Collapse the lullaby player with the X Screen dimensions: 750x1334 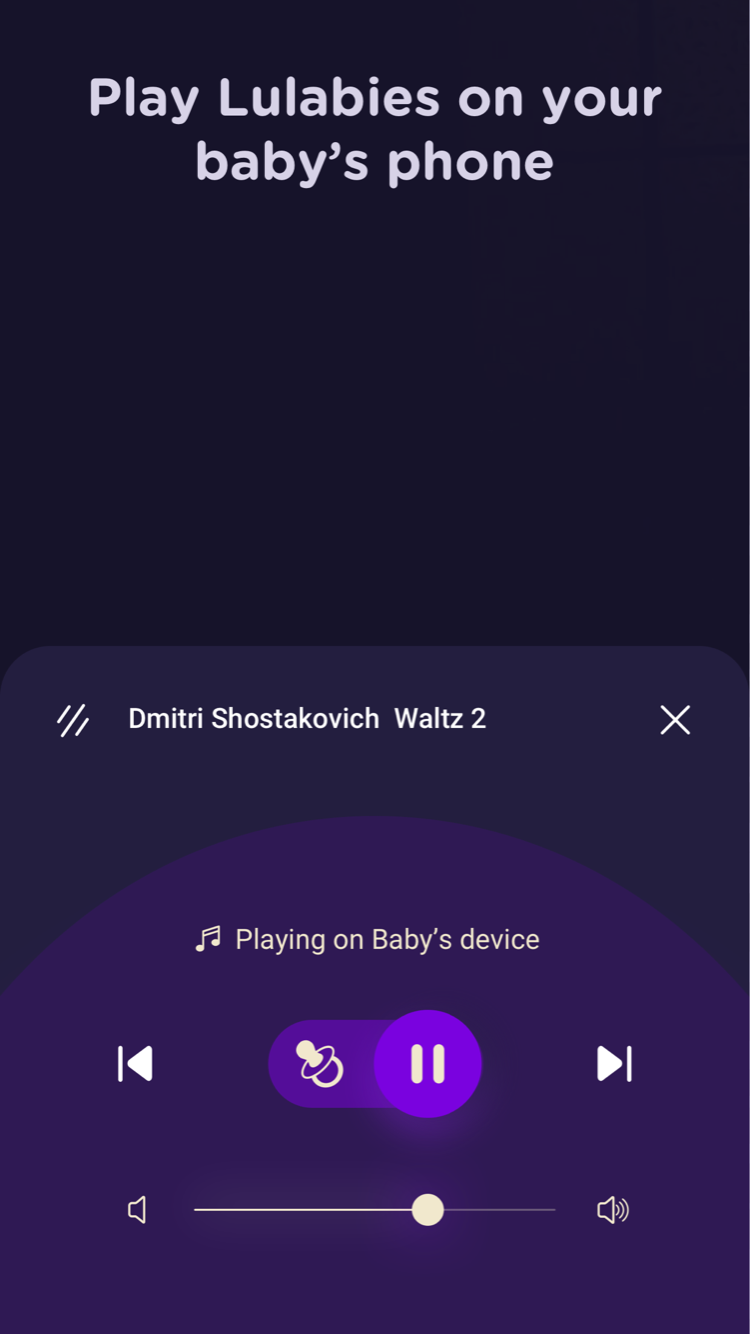[x=675, y=719]
